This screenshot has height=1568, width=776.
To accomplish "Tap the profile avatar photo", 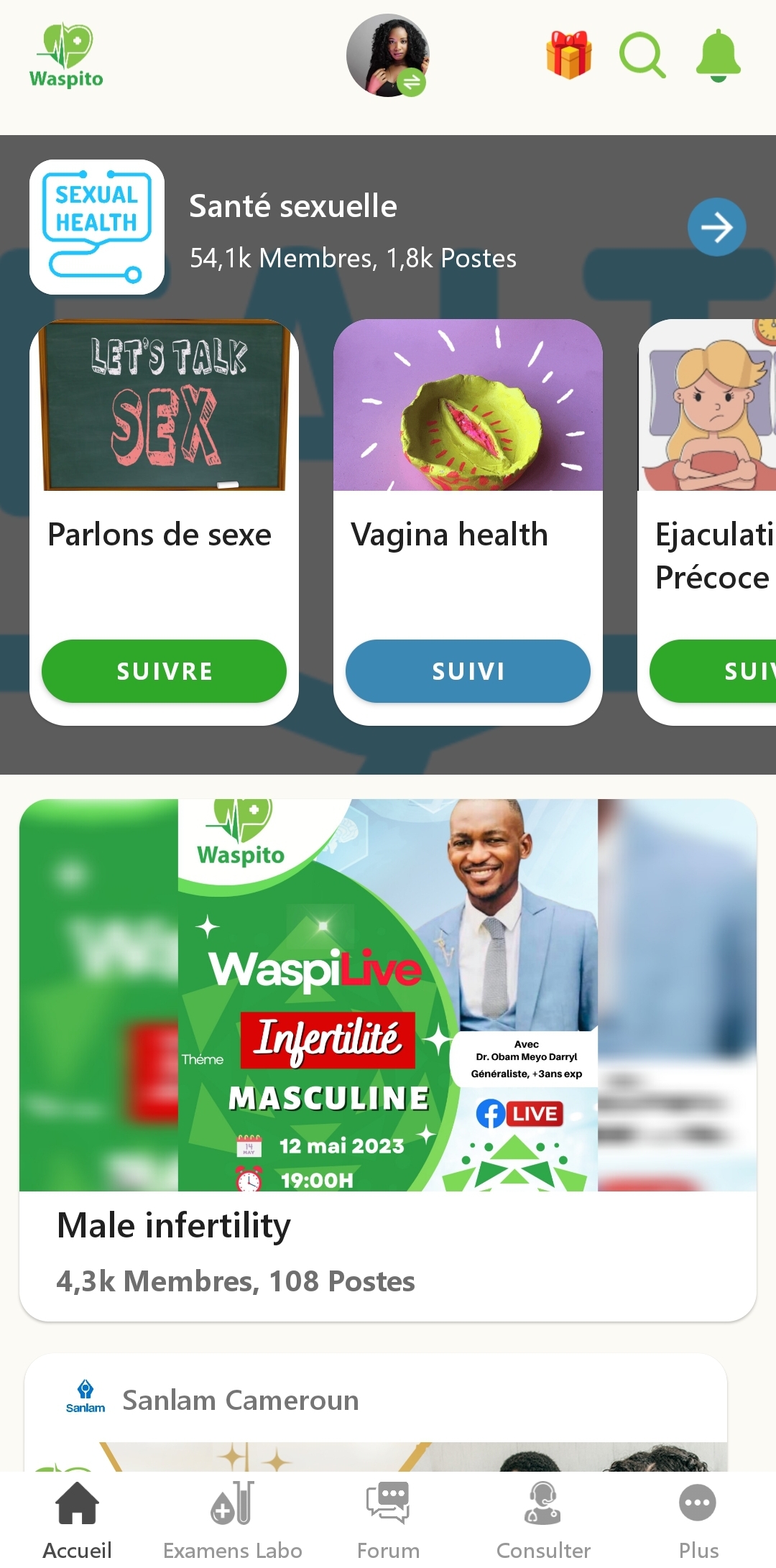I will pos(388,55).
